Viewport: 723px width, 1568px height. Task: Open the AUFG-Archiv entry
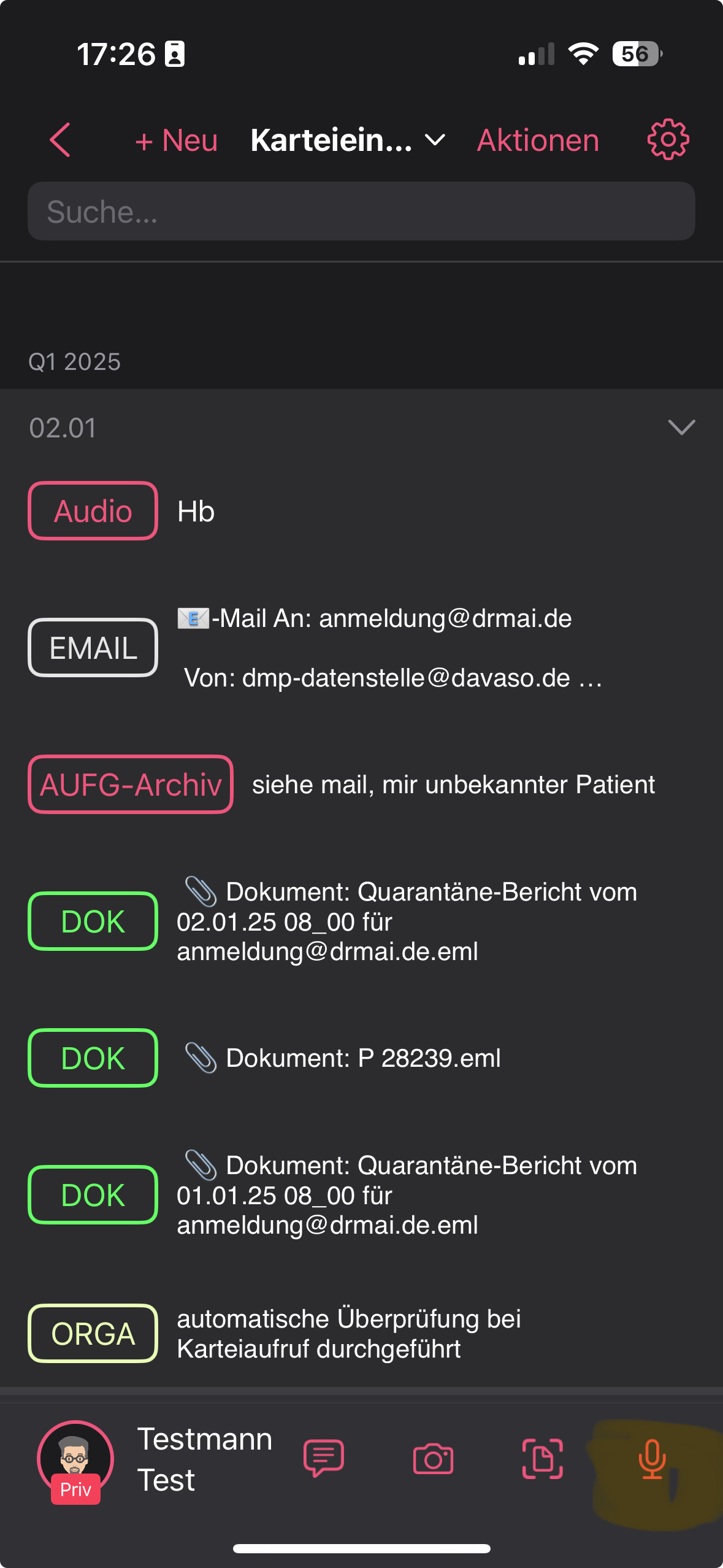point(361,785)
